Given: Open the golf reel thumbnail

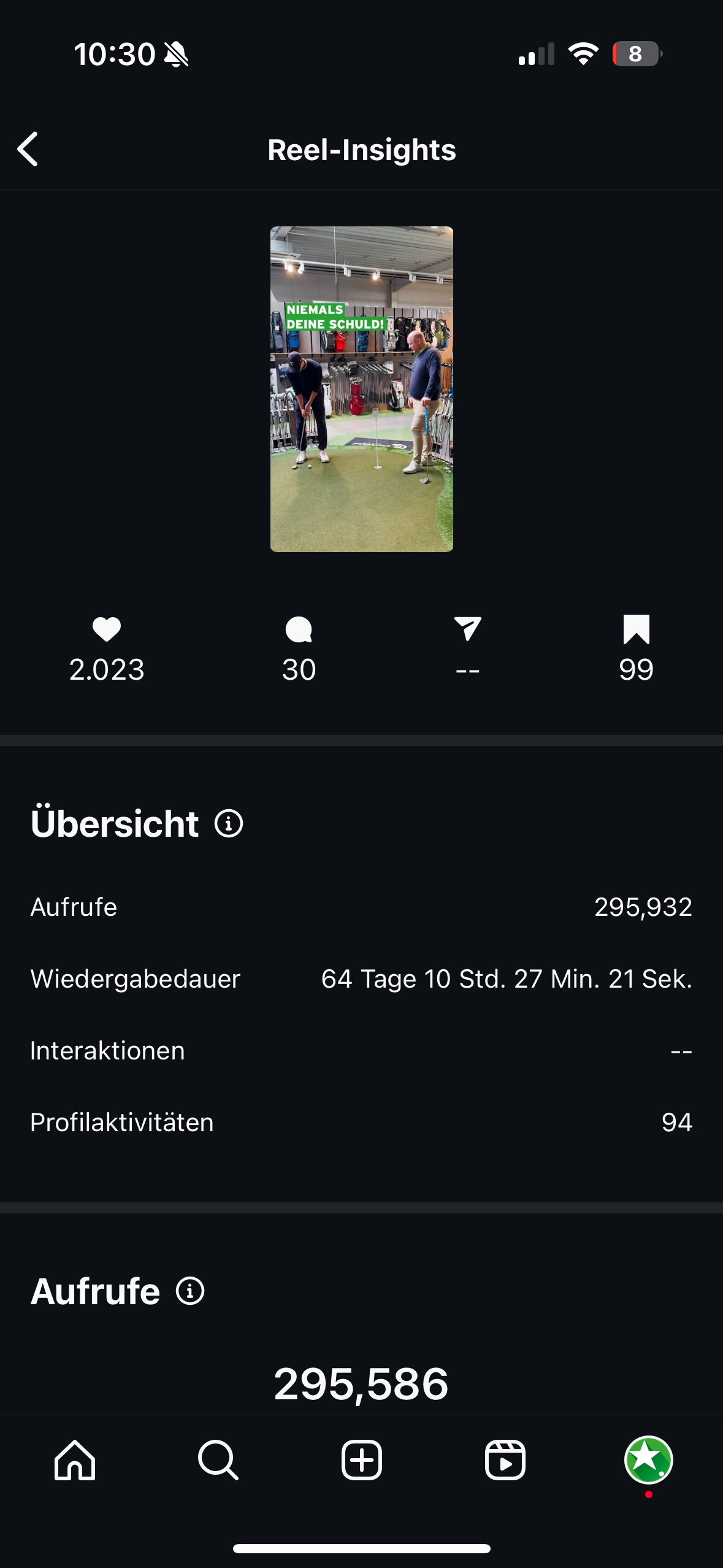Looking at the screenshot, I should coord(361,389).
